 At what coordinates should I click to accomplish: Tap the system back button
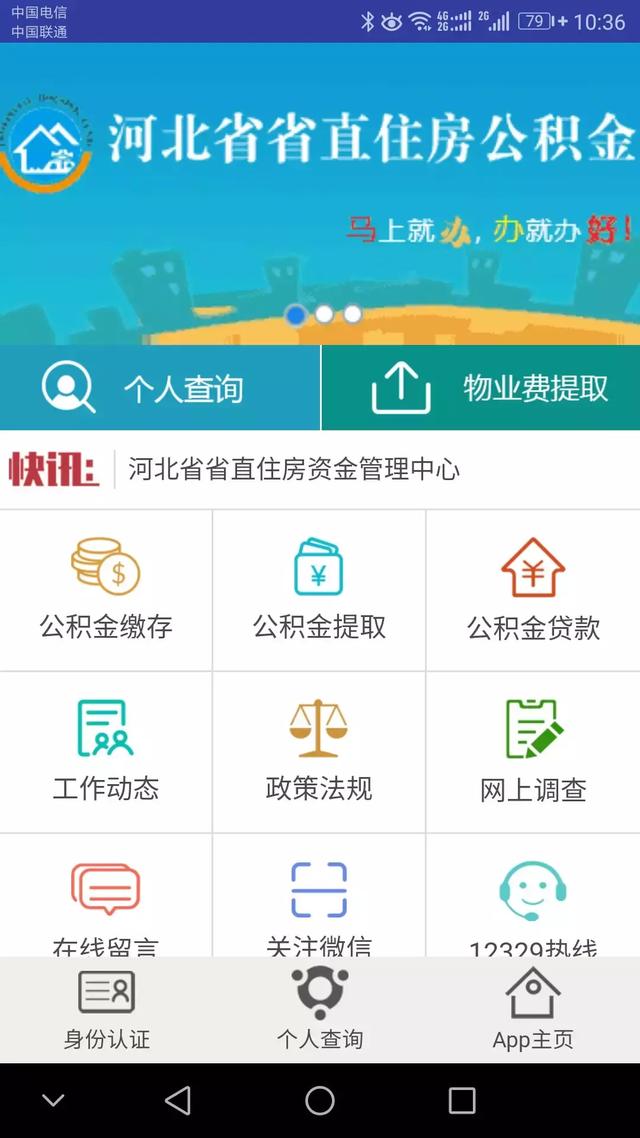178,1100
